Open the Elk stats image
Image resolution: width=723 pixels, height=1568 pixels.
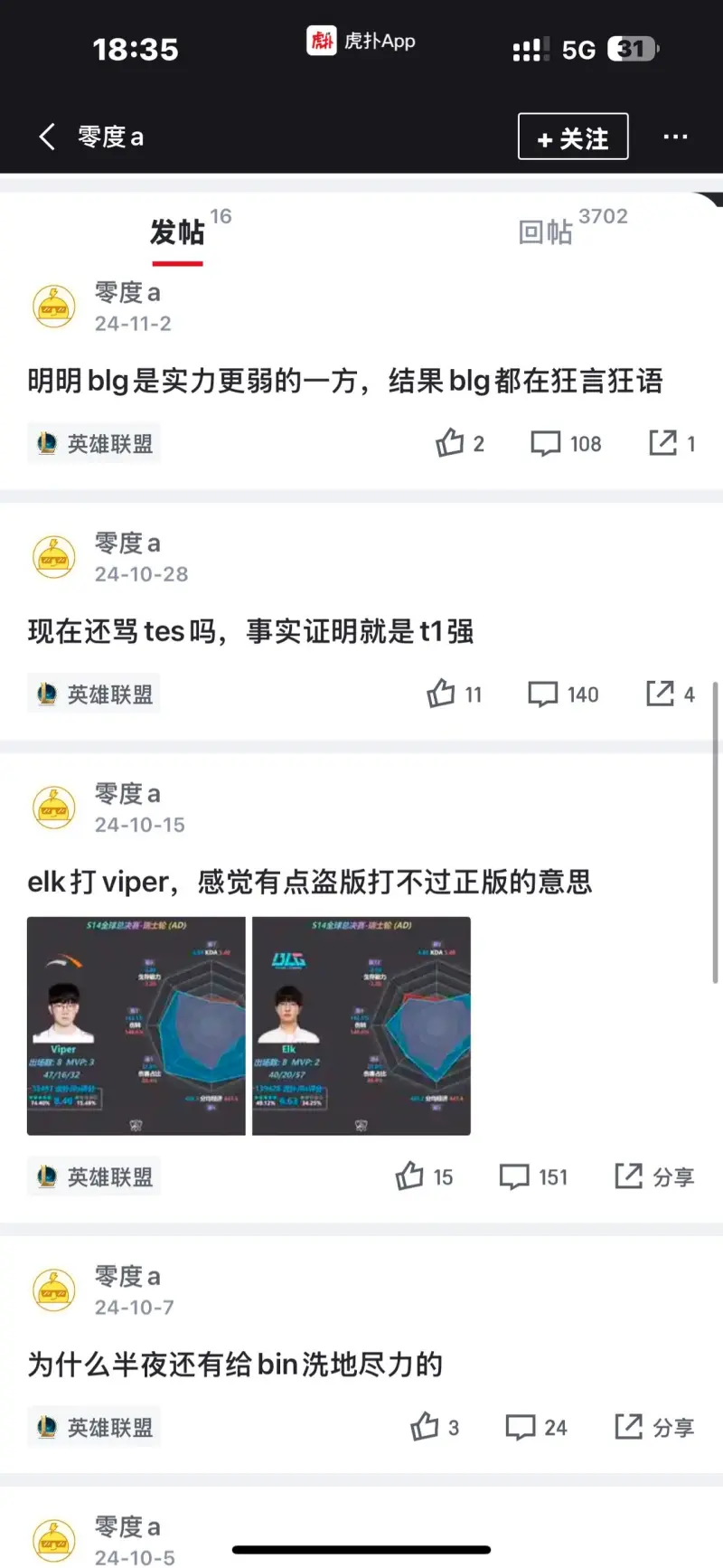point(361,1025)
